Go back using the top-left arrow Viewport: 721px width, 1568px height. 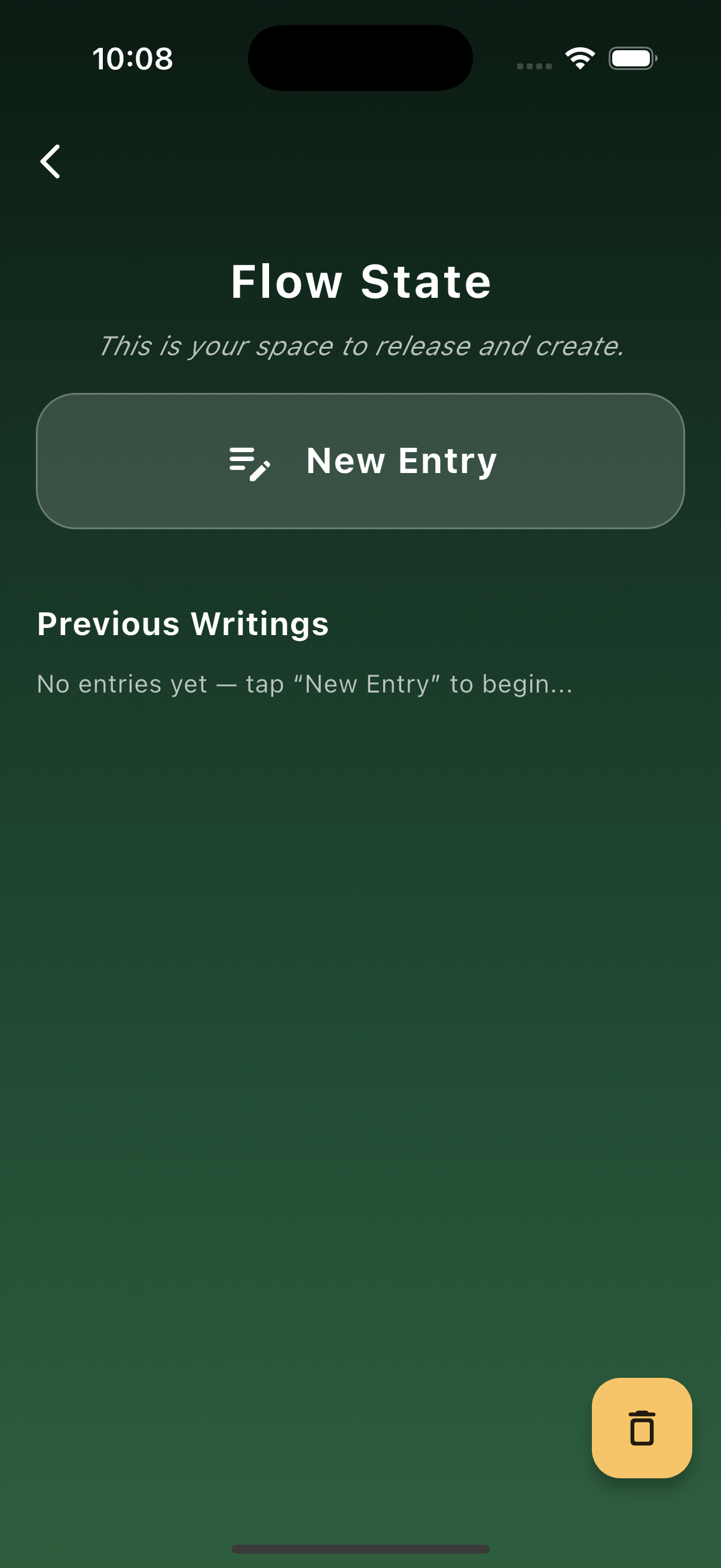tap(50, 161)
